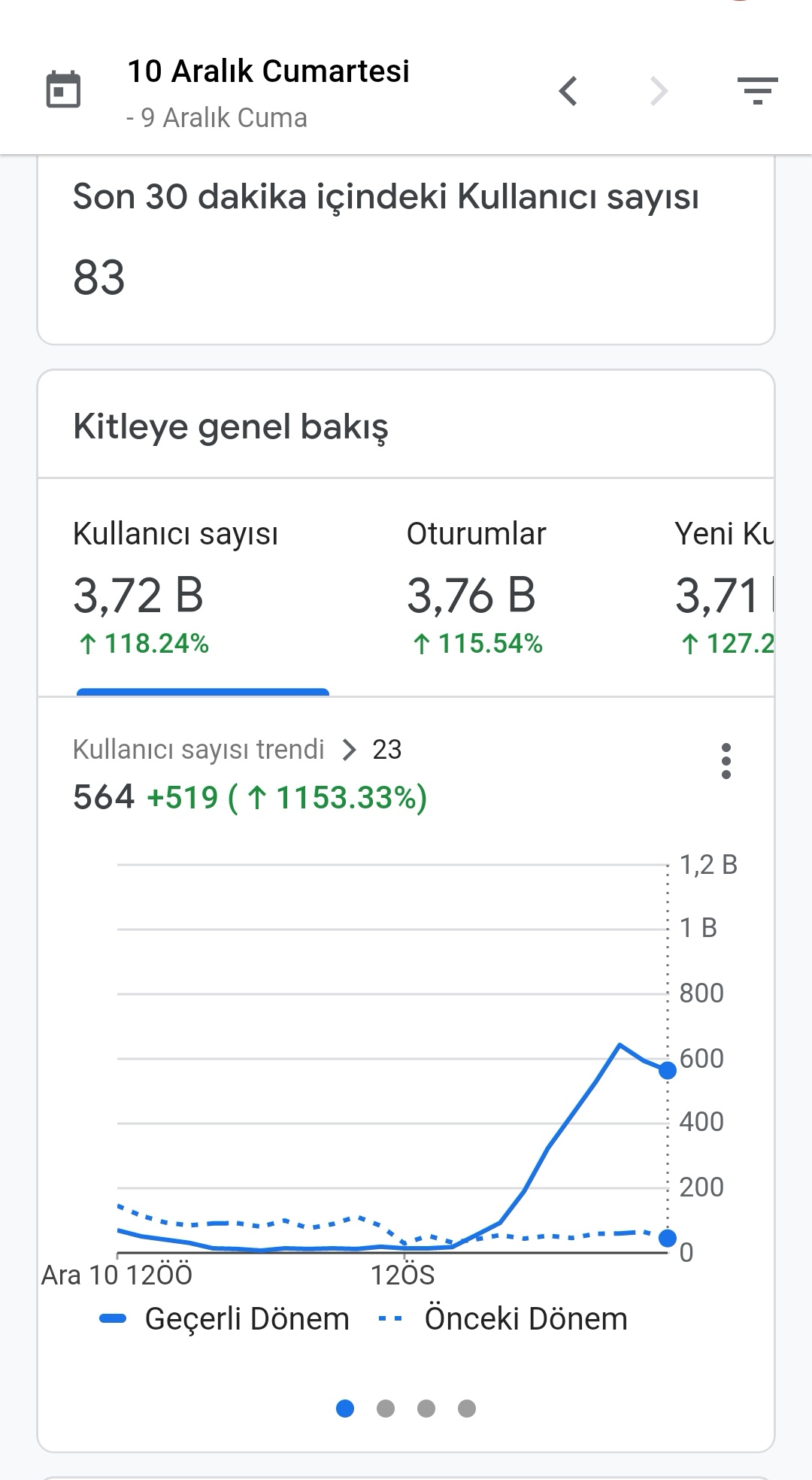
Task: Open the filter options icon
Action: [x=757, y=91]
